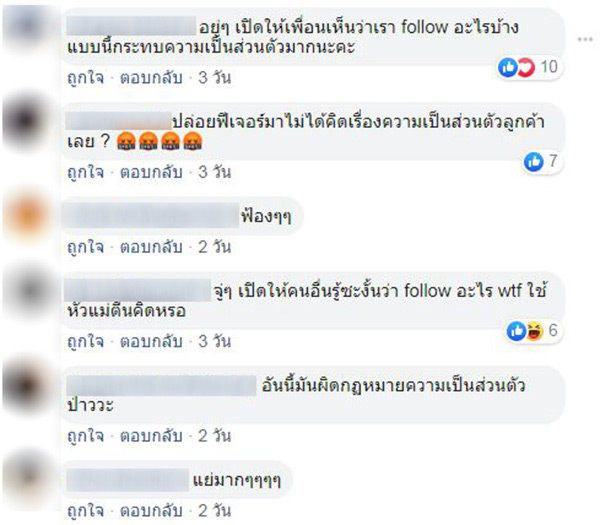View the 7 likes on the 'ปล่อยฟีเจอร์มา' comment
This screenshot has width=600, height=525.
pos(545,161)
